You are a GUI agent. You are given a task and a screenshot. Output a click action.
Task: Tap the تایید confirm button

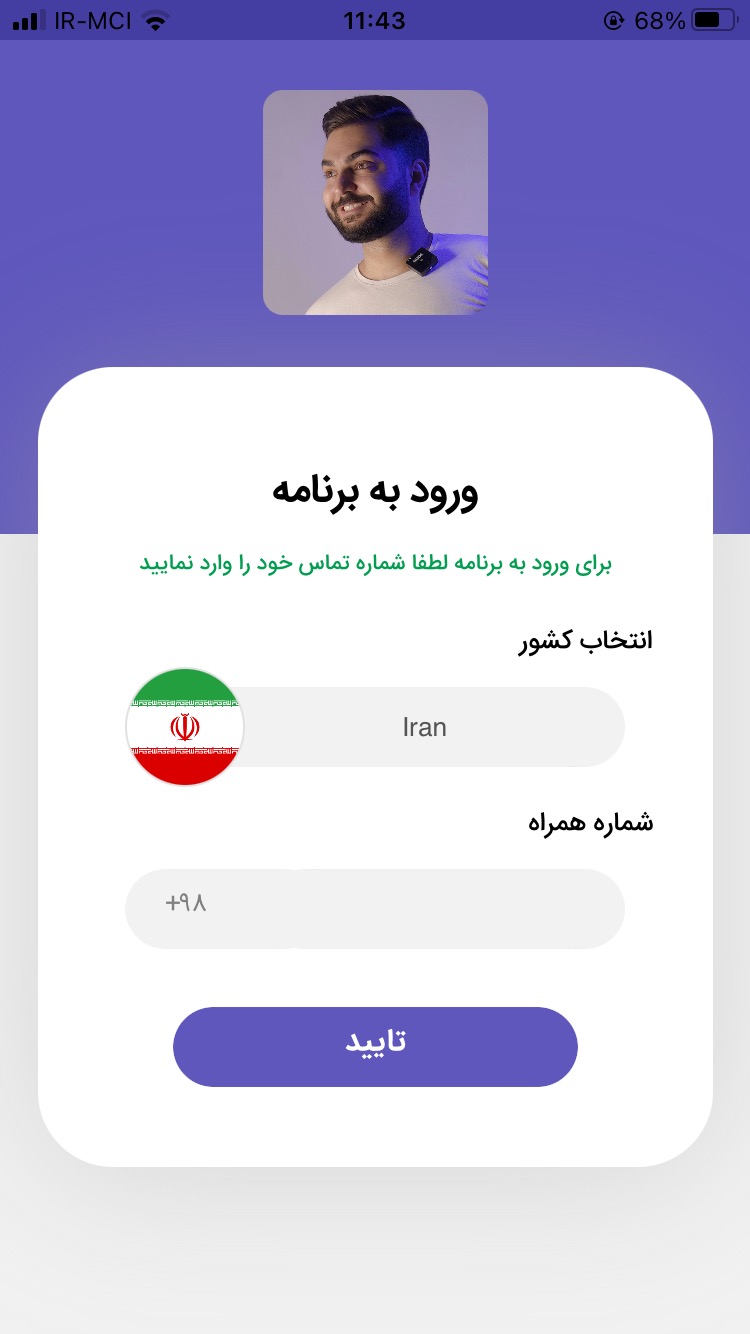tap(375, 1046)
